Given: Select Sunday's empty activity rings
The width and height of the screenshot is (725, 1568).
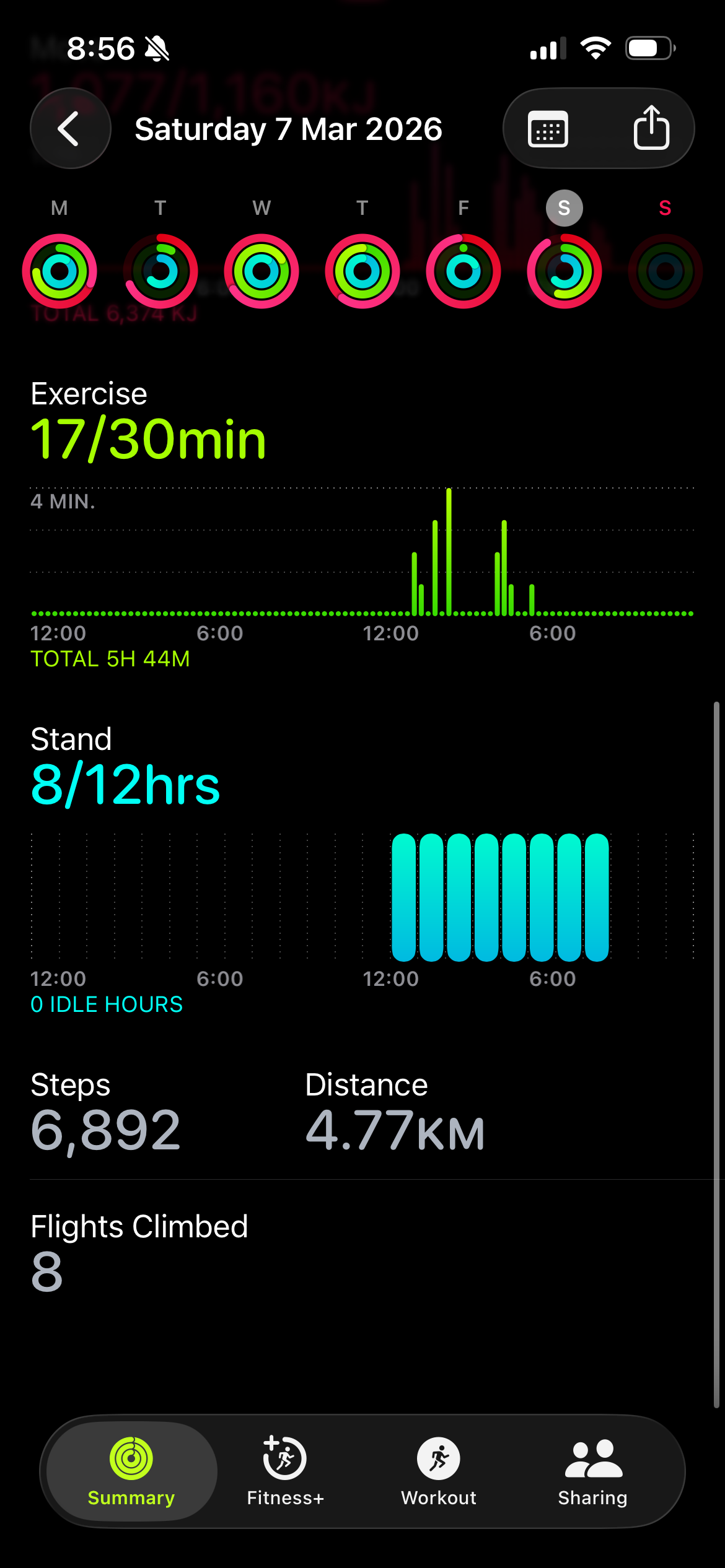Looking at the screenshot, I should pyautogui.click(x=665, y=271).
